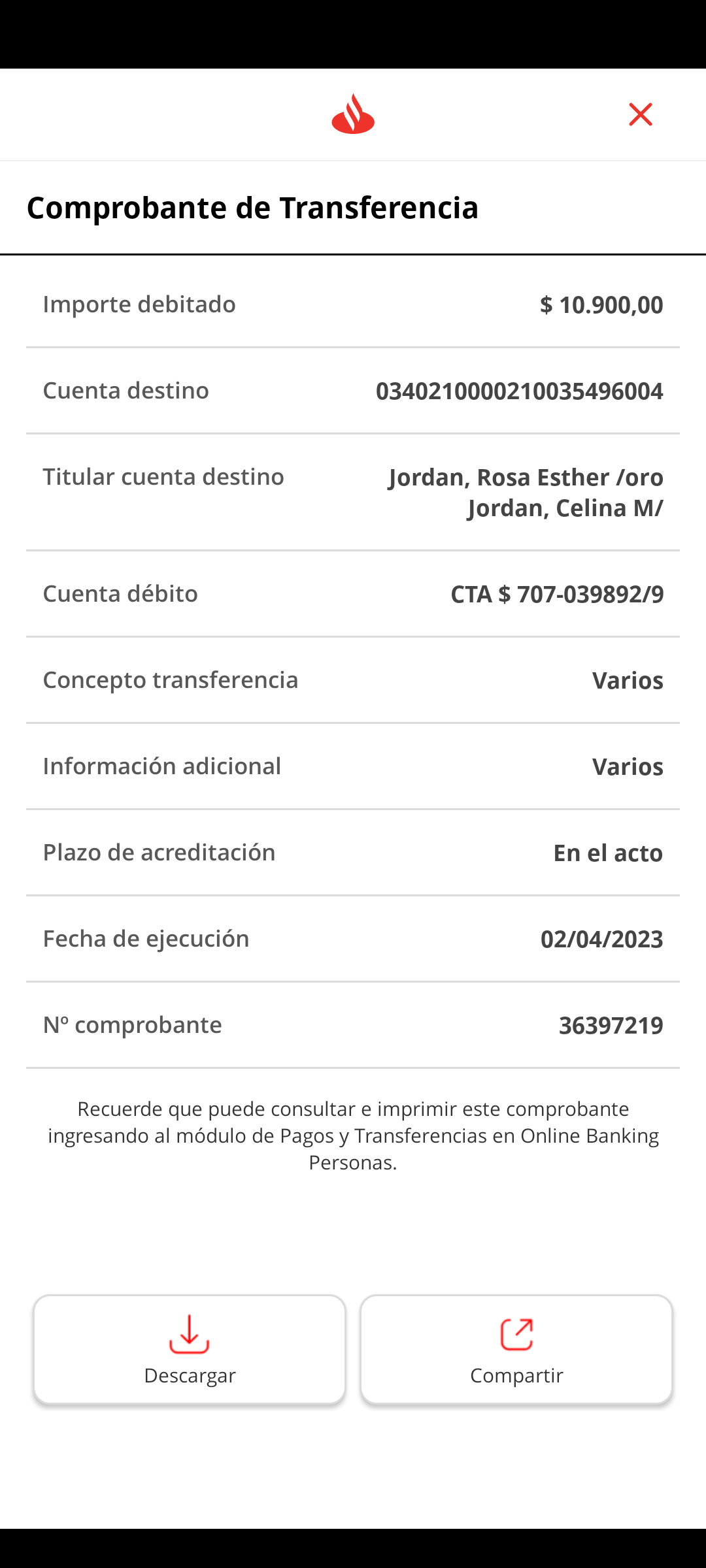Download the transfer receipt with Descargar
Viewport: 706px width, 1568px height.
coord(190,1349)
